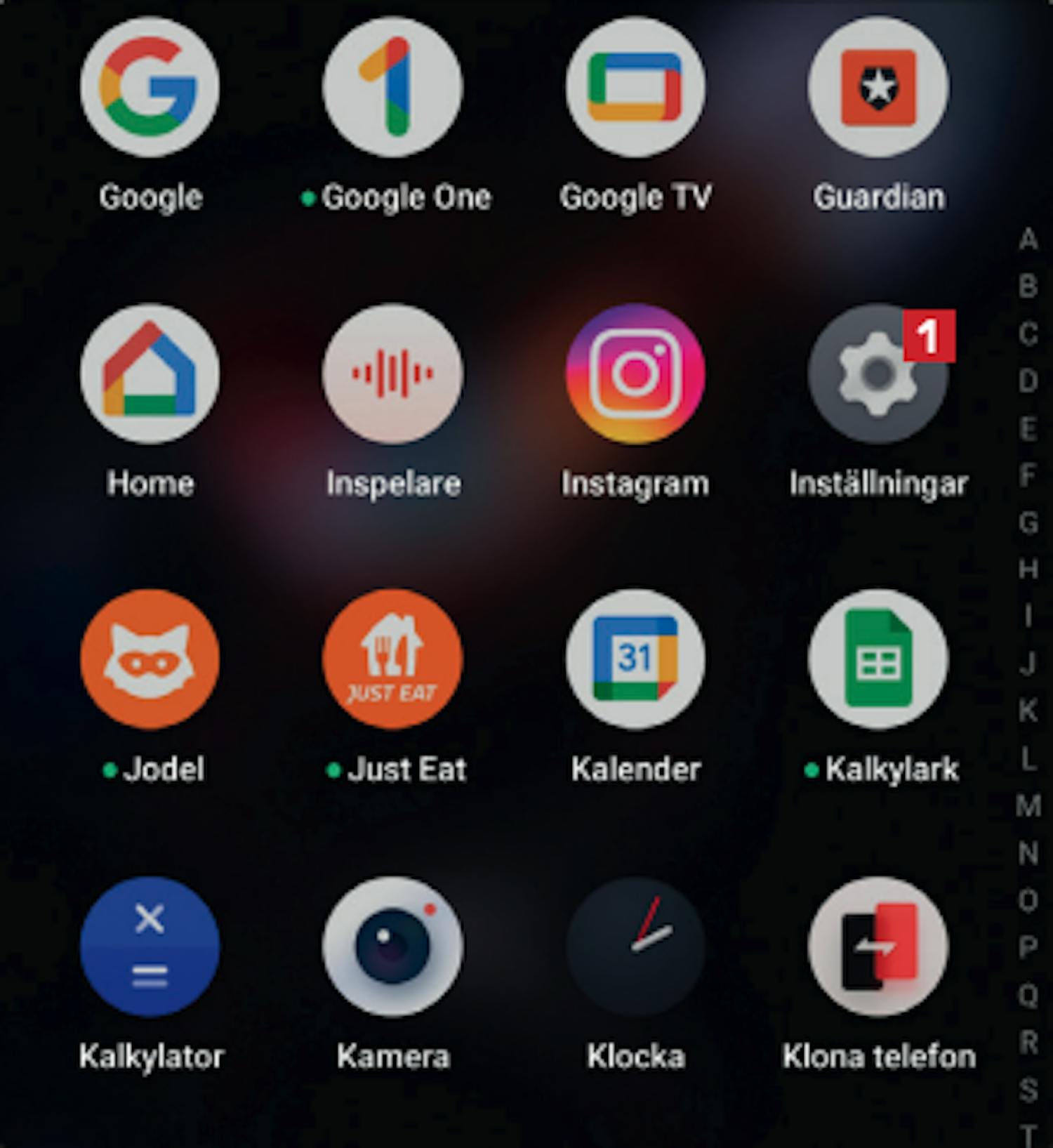The width and height of the screenshot is (1053, 1148).
Task: Open the Google app
Action: click(150, 86)
